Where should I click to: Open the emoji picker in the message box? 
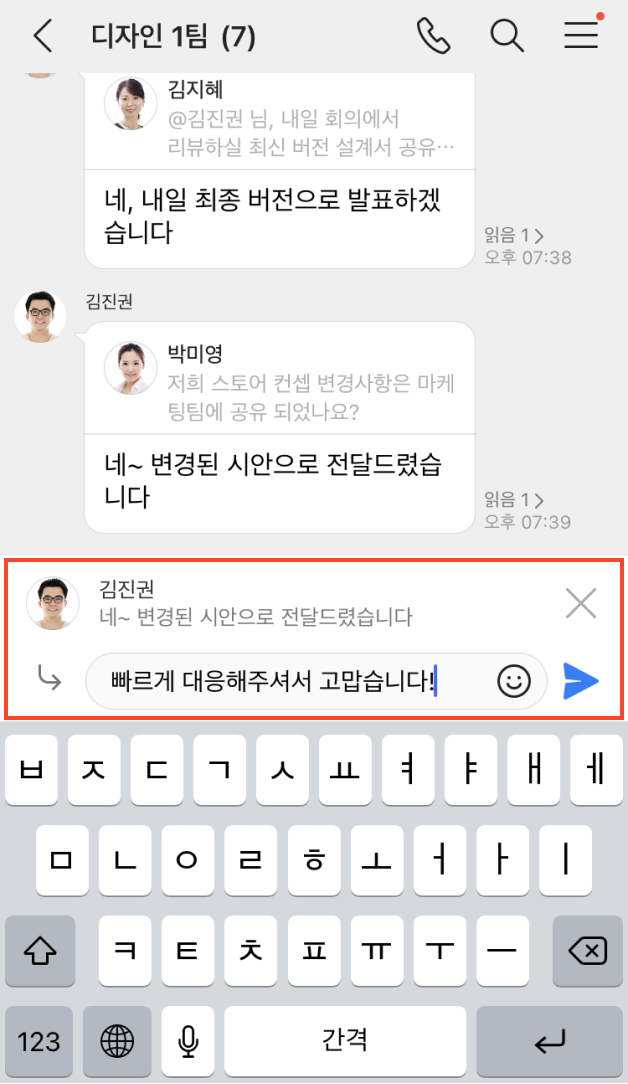(513, 681)
